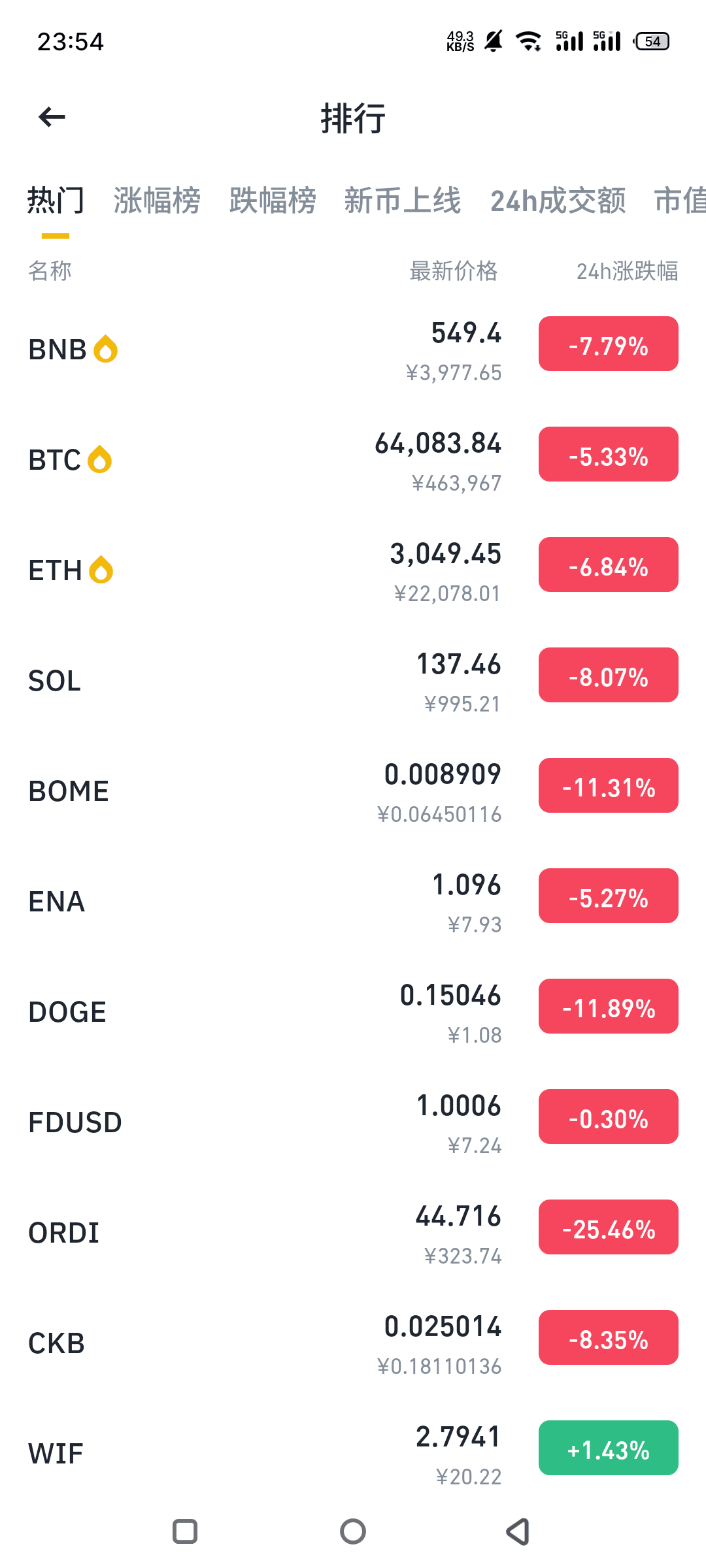Tap the 24h涨跌幅 column header

627,272
